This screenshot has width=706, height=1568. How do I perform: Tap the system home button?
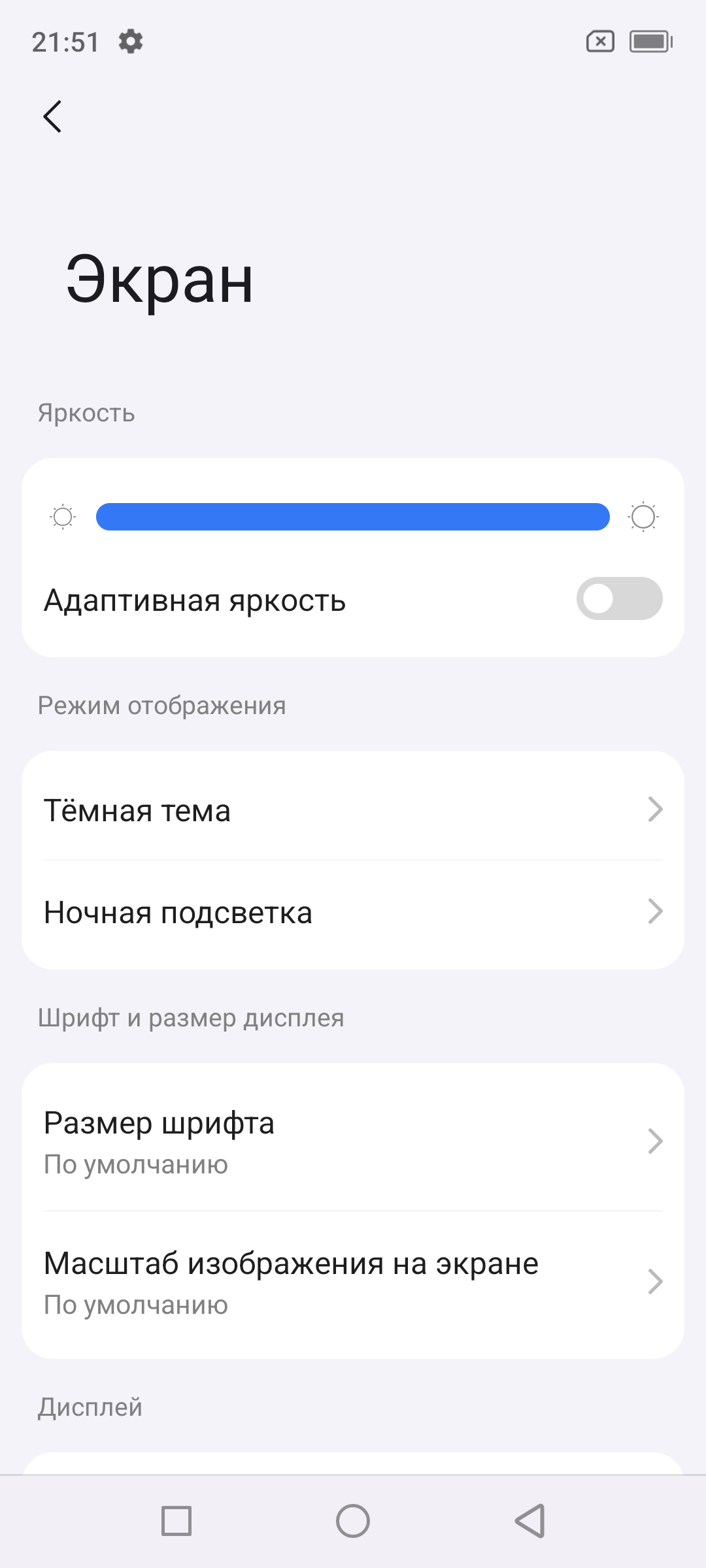coord(353,1521)
